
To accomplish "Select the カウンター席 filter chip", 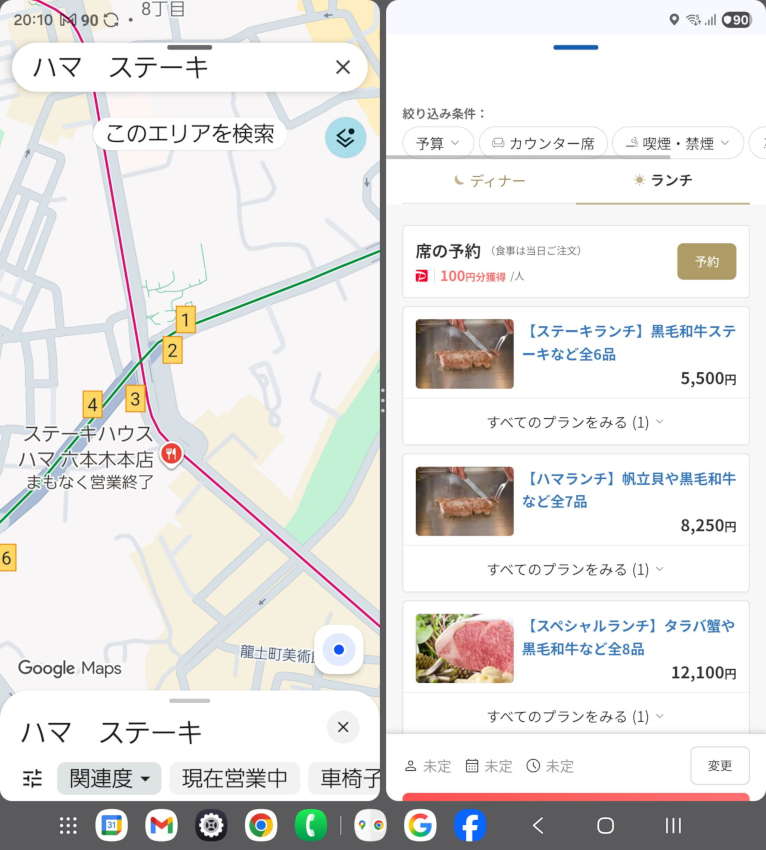I will click(x=541, y=143).
